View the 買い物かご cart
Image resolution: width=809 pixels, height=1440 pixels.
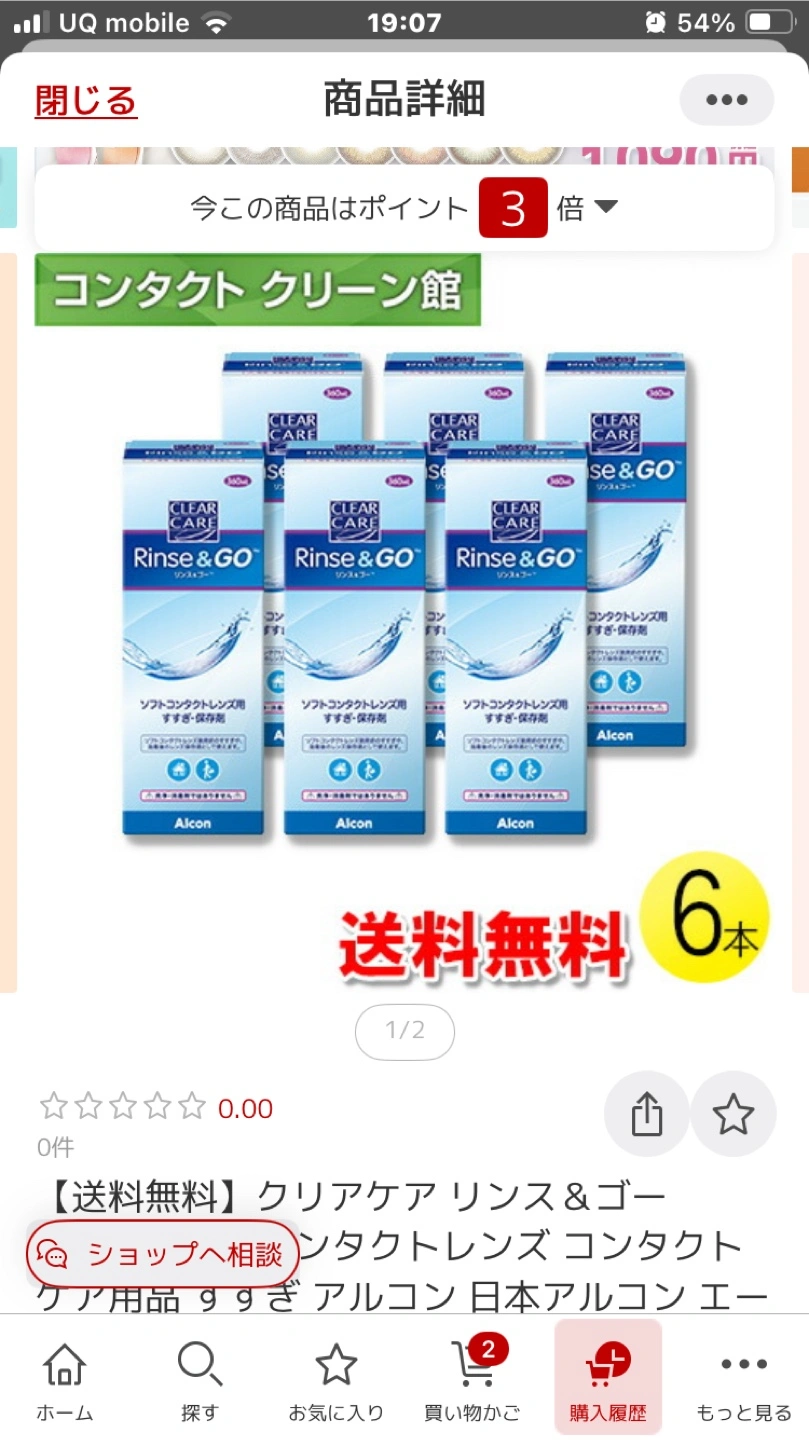tap(472, 1383)
